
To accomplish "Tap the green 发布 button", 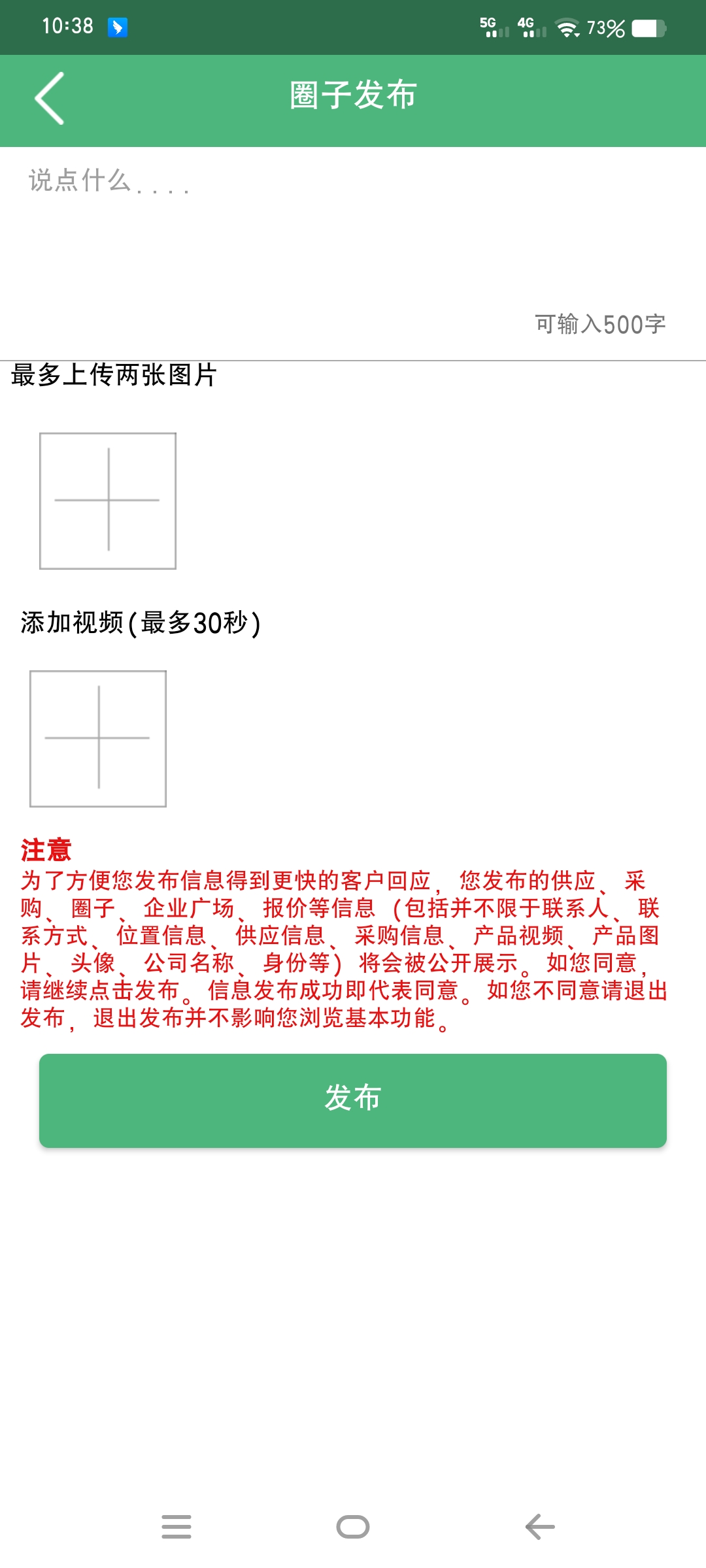I will pyautogui.click(x=353, y=1100).
